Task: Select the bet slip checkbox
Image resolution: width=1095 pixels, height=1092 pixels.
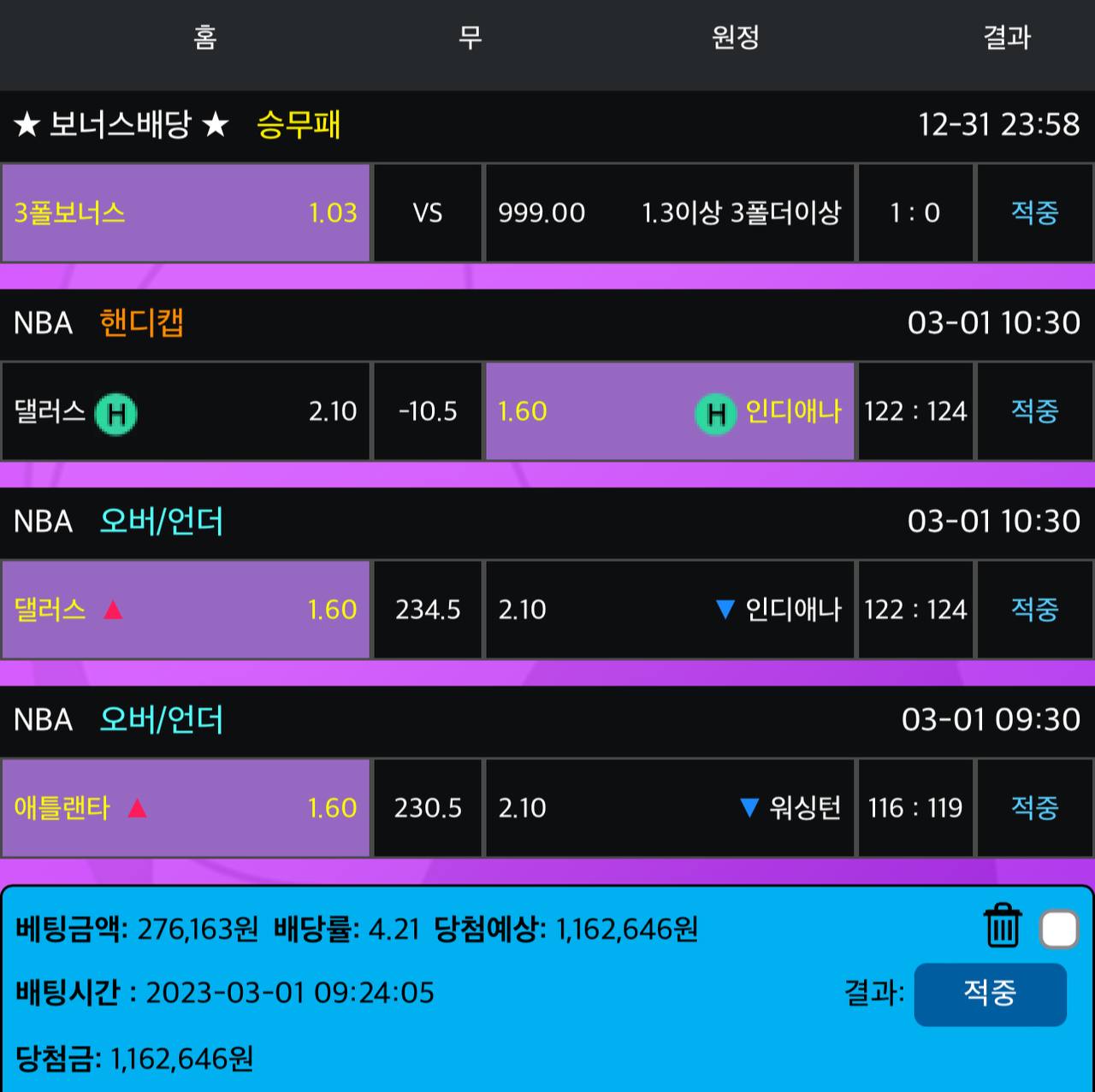Action: tap(1059, 930)
